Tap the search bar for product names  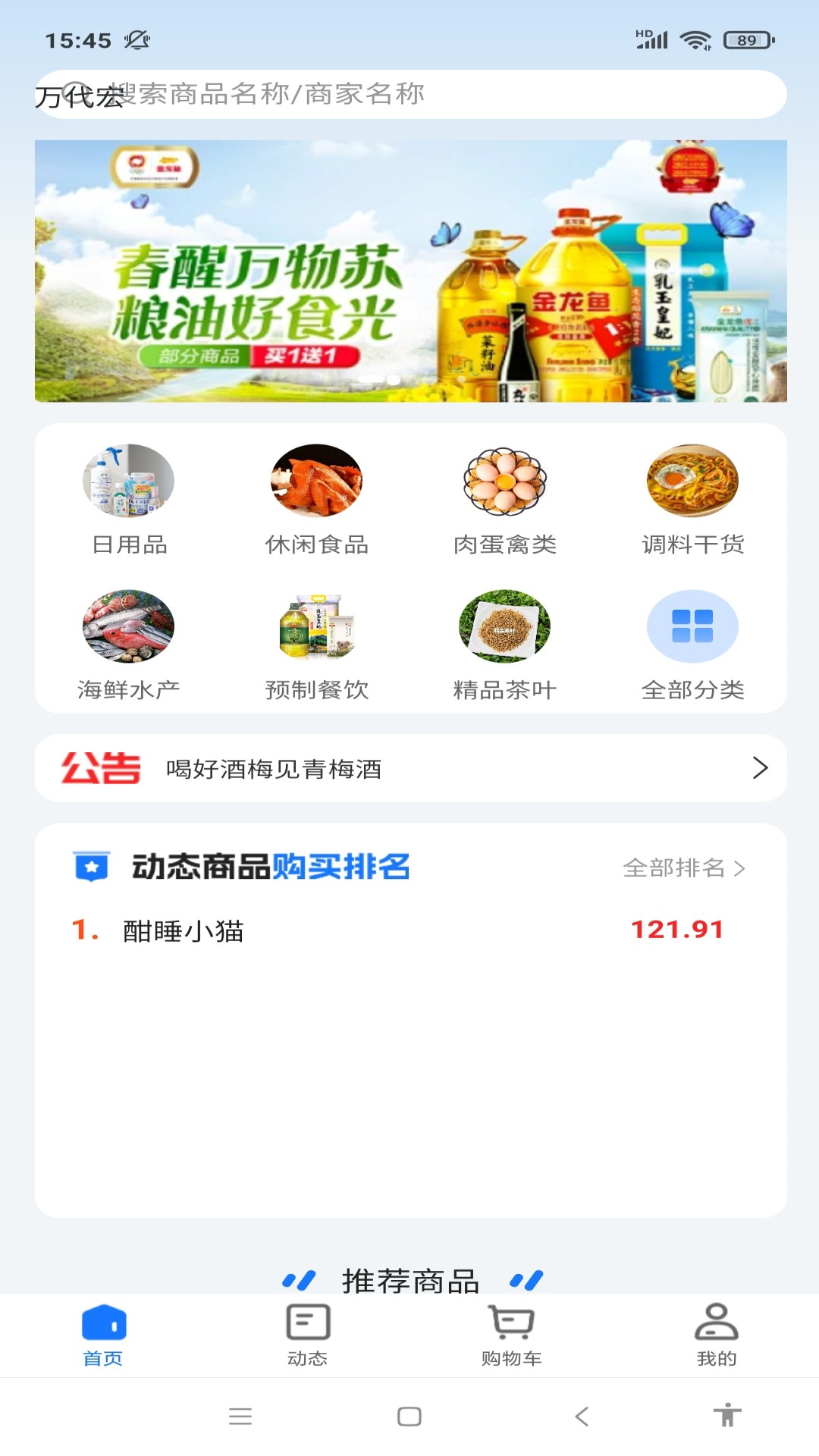409,94
